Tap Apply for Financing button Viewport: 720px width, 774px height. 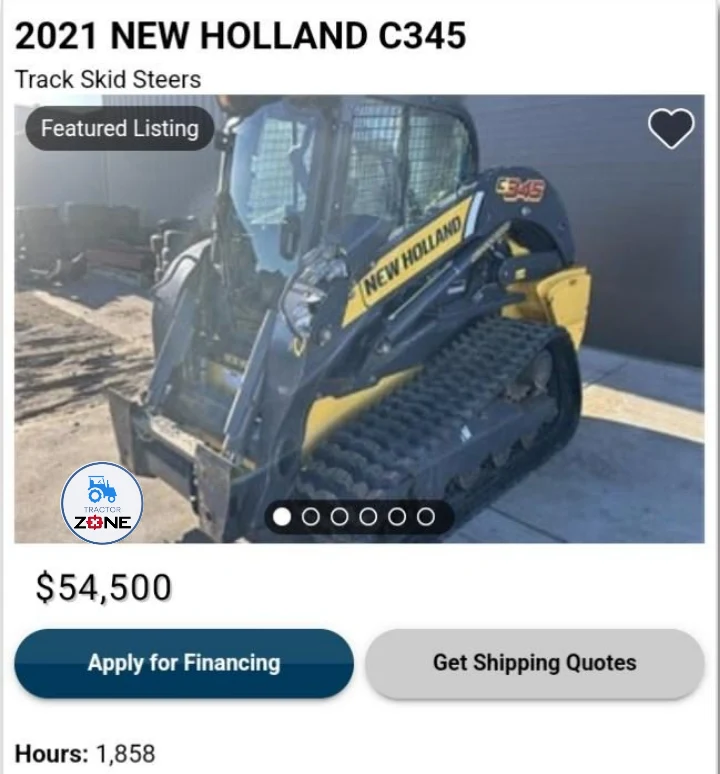[184, 663]
